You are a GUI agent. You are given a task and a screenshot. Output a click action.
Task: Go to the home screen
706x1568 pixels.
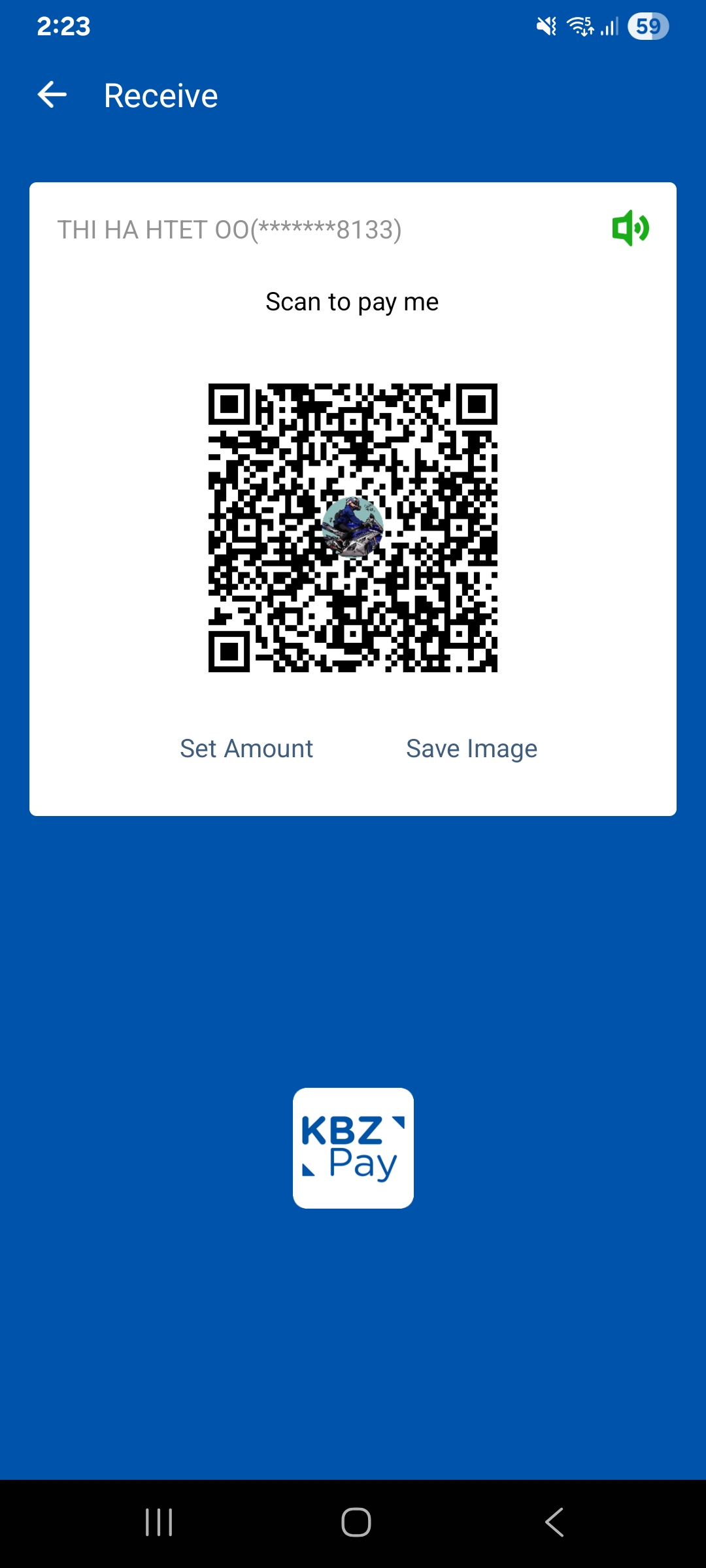click(356, 1522)
